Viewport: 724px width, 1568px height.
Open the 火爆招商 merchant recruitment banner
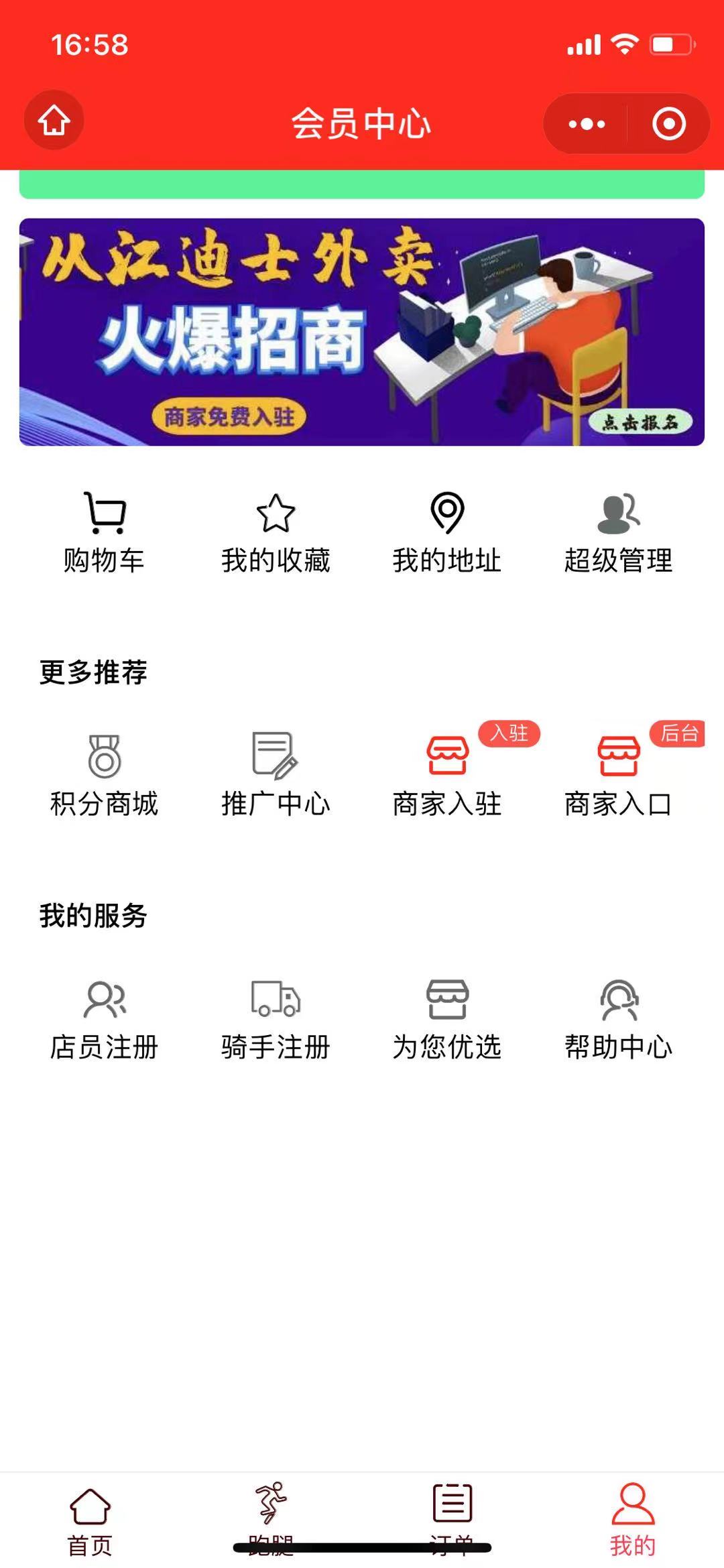click(362, 332)
